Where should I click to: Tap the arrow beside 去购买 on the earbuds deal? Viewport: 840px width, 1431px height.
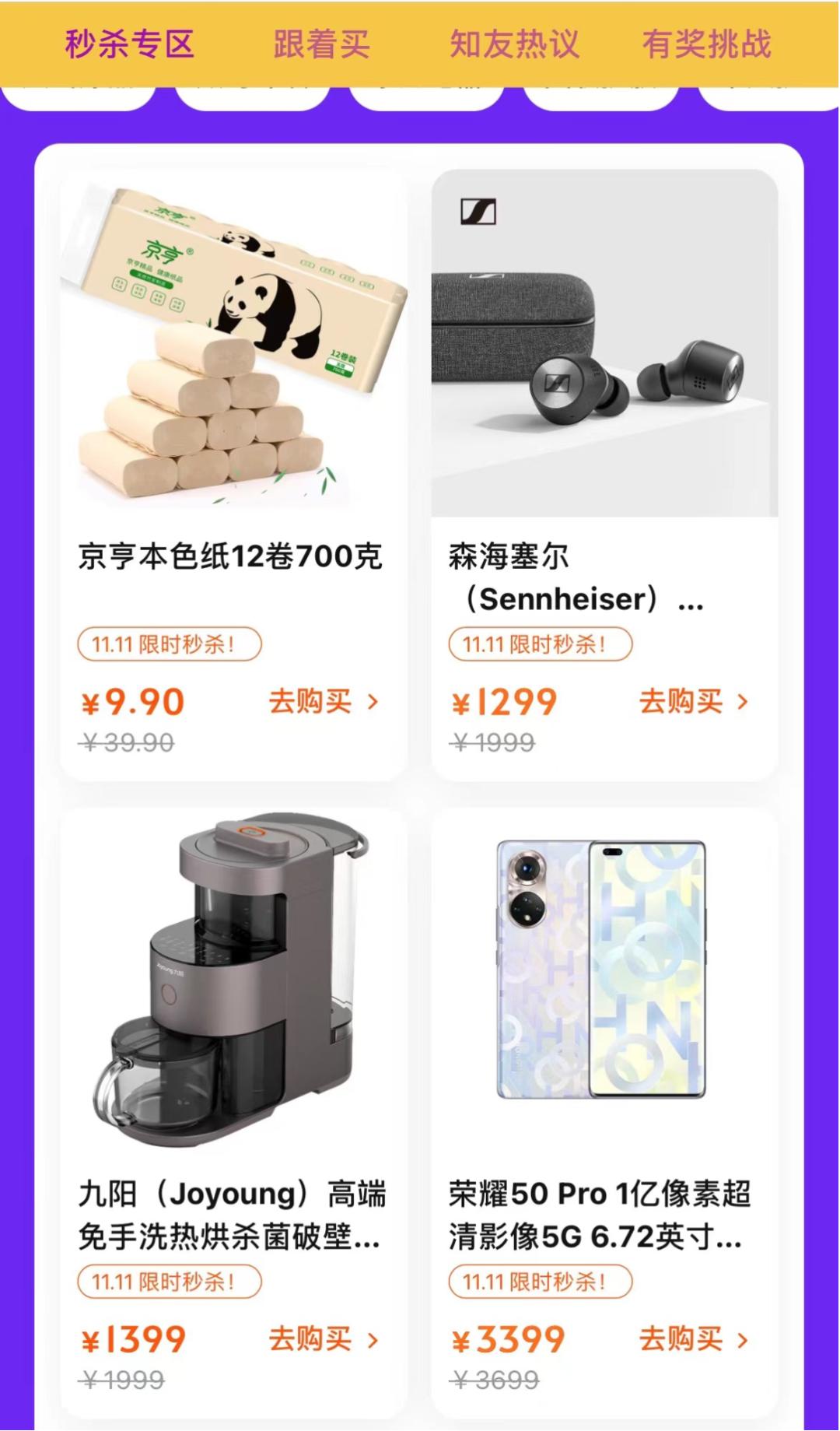[740, 701]
